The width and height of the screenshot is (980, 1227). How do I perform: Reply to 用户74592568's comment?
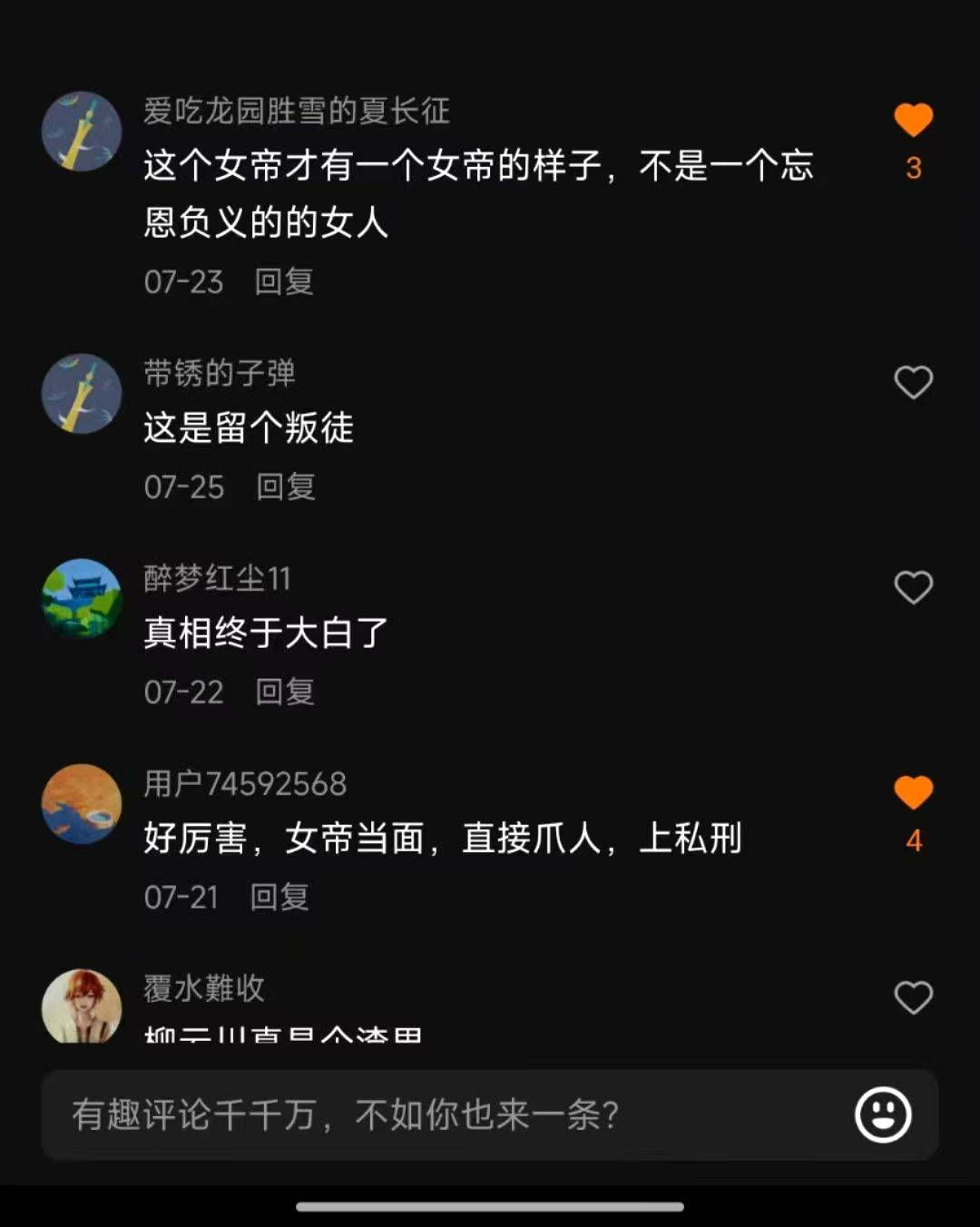tap(279, 897)
